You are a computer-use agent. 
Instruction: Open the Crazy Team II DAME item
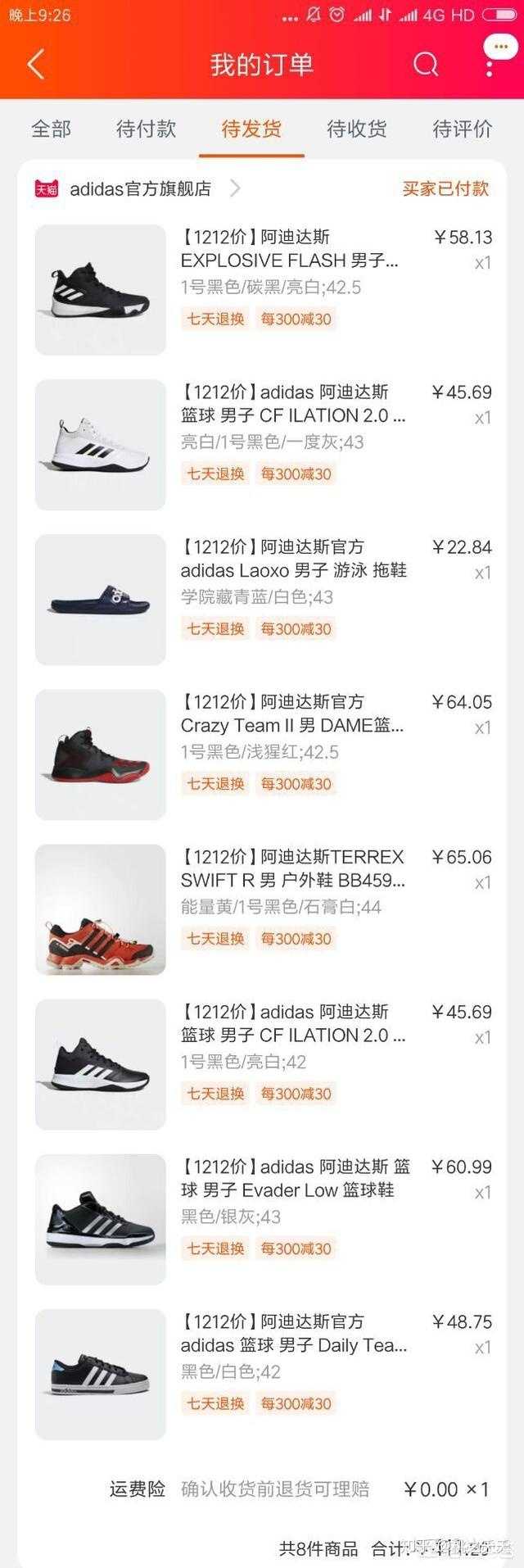pyautogui.click(x=291, y=725)
